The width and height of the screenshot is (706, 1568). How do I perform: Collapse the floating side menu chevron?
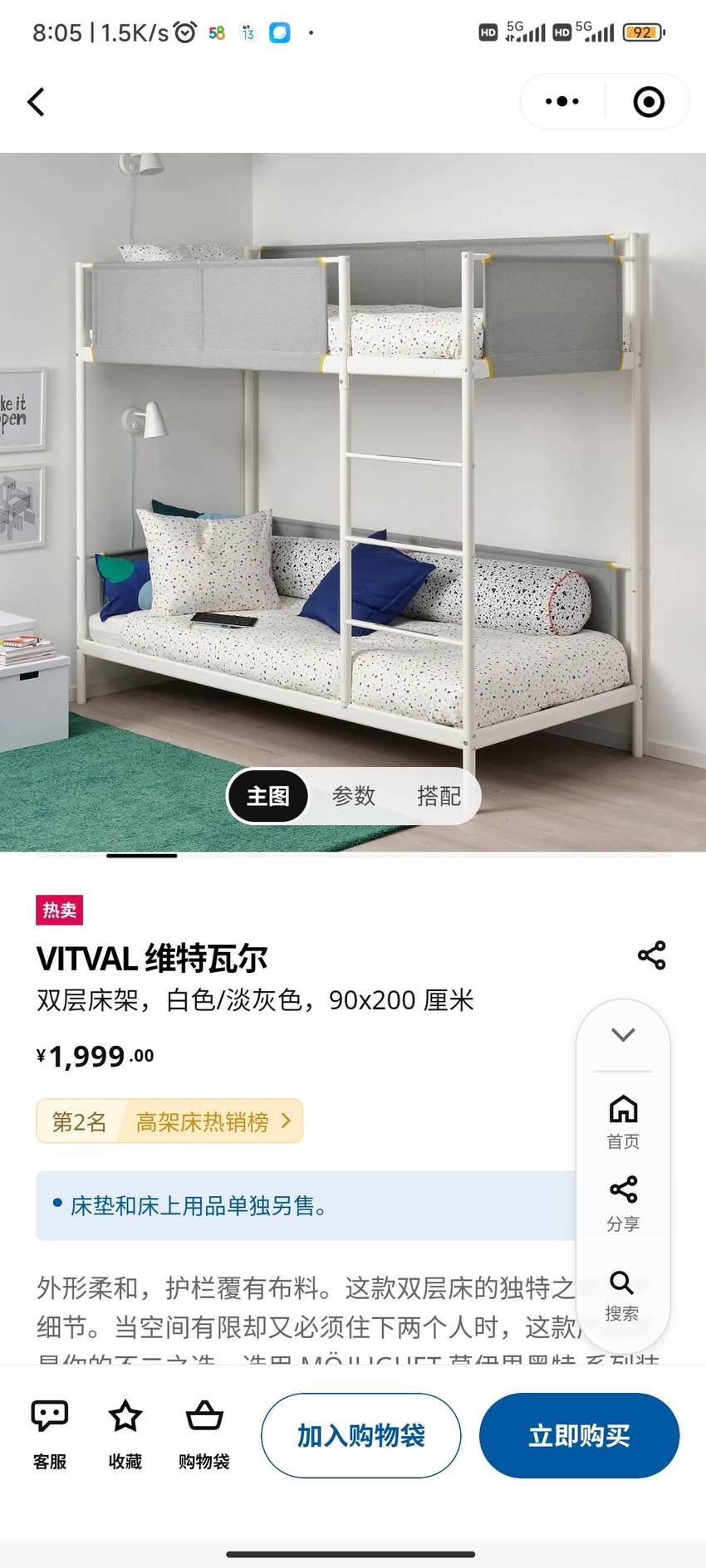pyautogui.click(x=623, y=1034)
